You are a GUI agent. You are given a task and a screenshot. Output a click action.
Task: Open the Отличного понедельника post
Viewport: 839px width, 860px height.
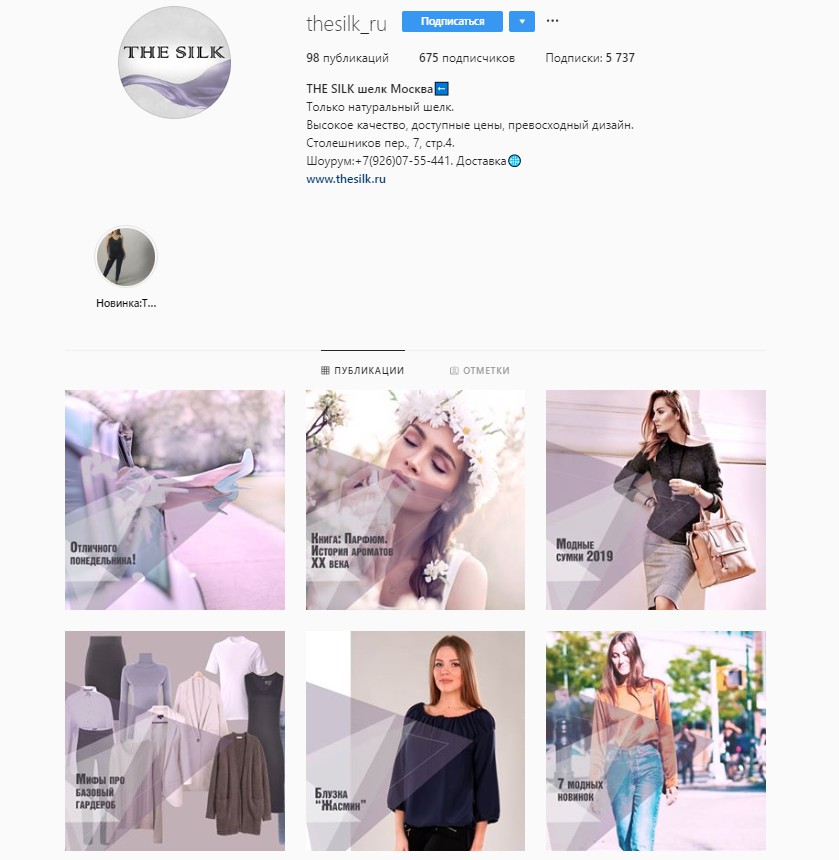pyautogui.click(x=175, y=500)
